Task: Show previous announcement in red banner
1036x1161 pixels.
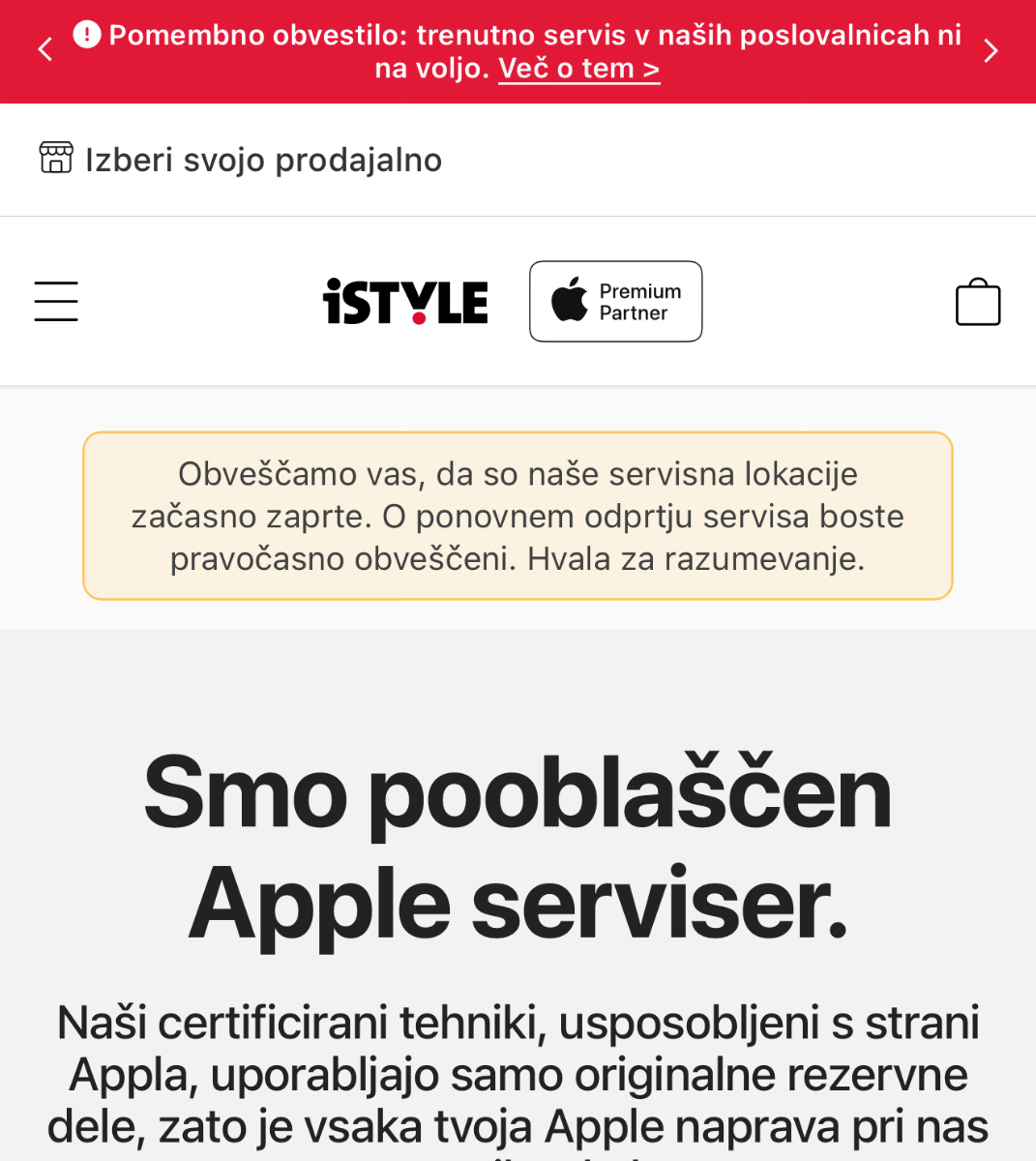Action: pos(44,50)
